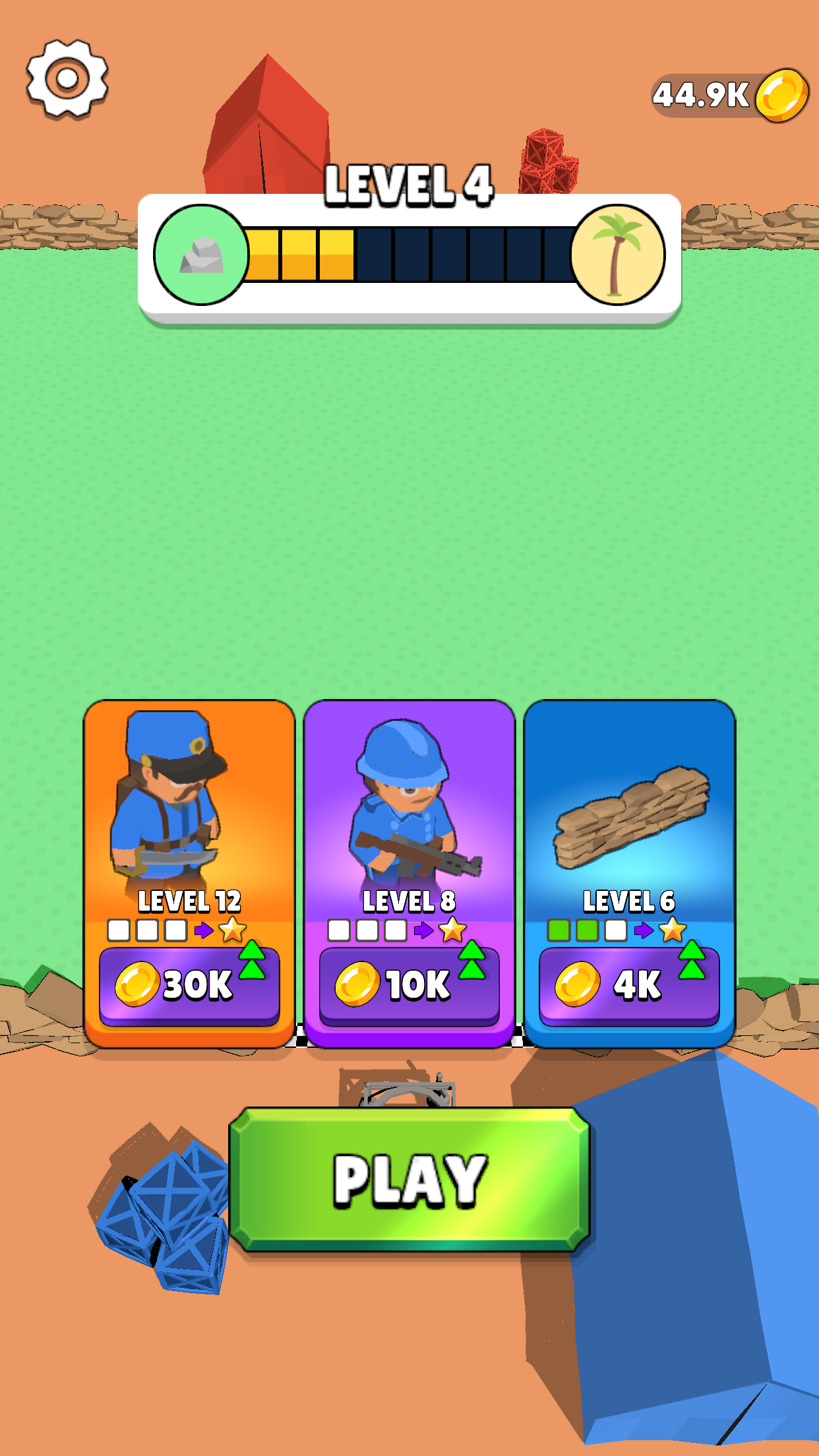Upgrade the Level 12 knife officer for 30K
The width and height of the screenshot is (819, 1456).
[189, 986]
